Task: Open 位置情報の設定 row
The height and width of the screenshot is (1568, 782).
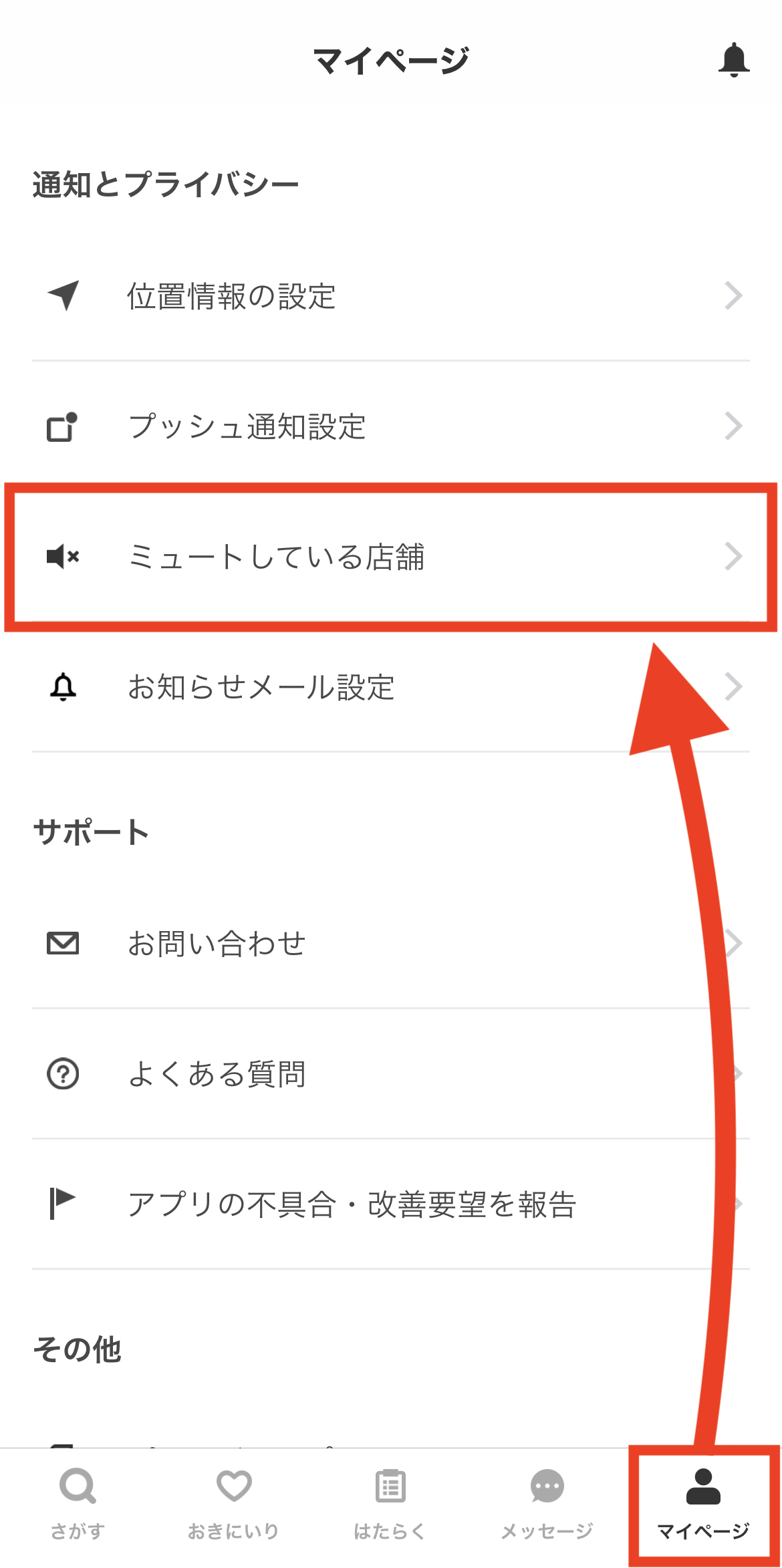Action: (x=390, y=296)
